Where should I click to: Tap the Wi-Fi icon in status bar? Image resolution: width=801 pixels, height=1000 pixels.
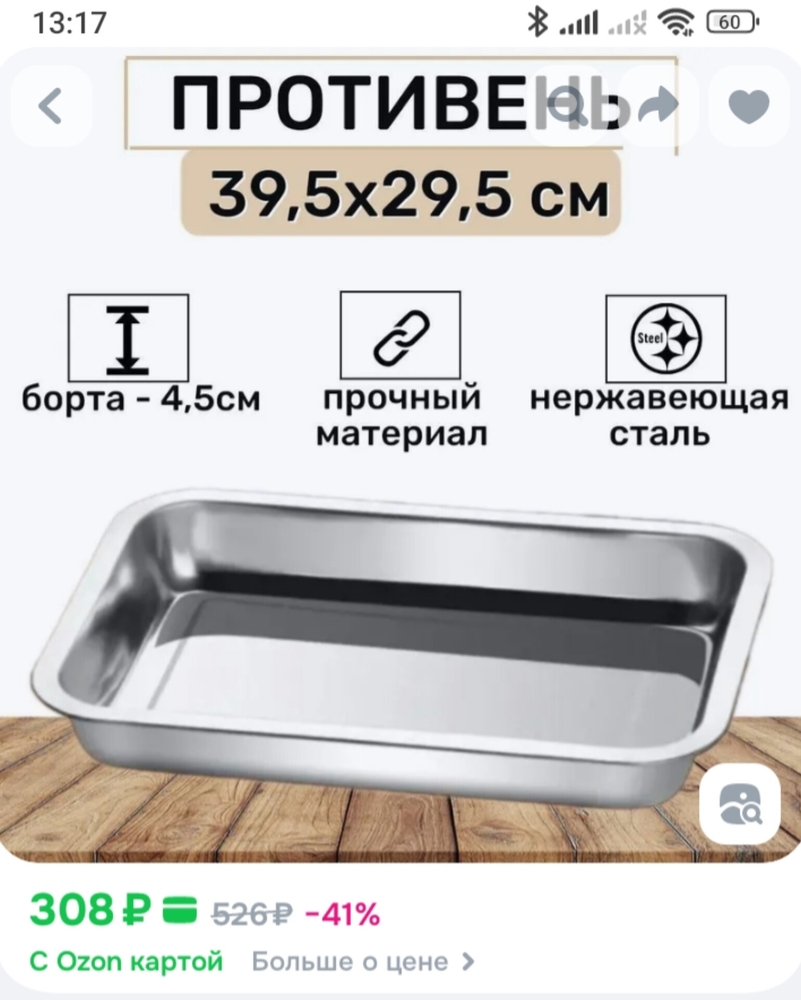[x=676, y=20]
